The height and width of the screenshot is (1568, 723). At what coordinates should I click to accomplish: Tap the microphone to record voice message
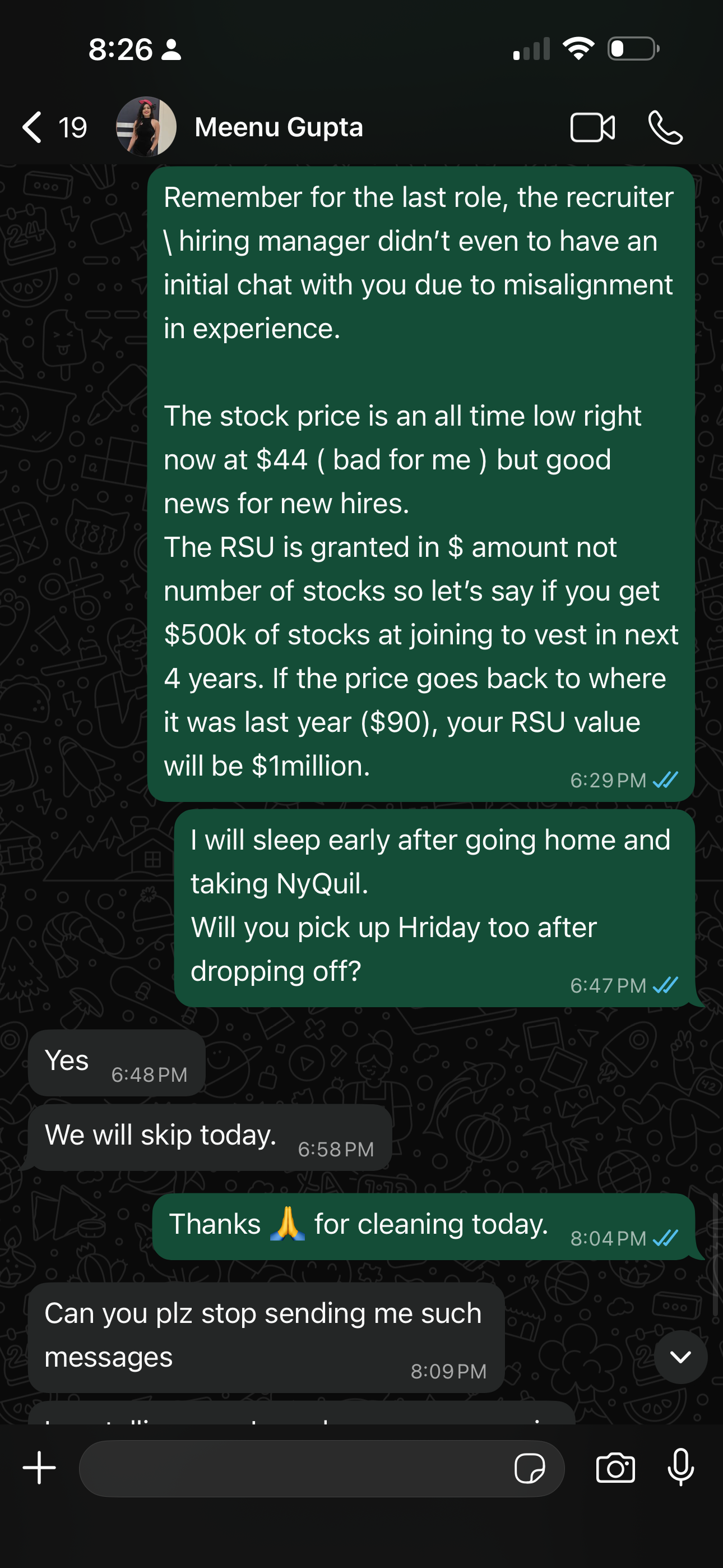(680, 1468)
